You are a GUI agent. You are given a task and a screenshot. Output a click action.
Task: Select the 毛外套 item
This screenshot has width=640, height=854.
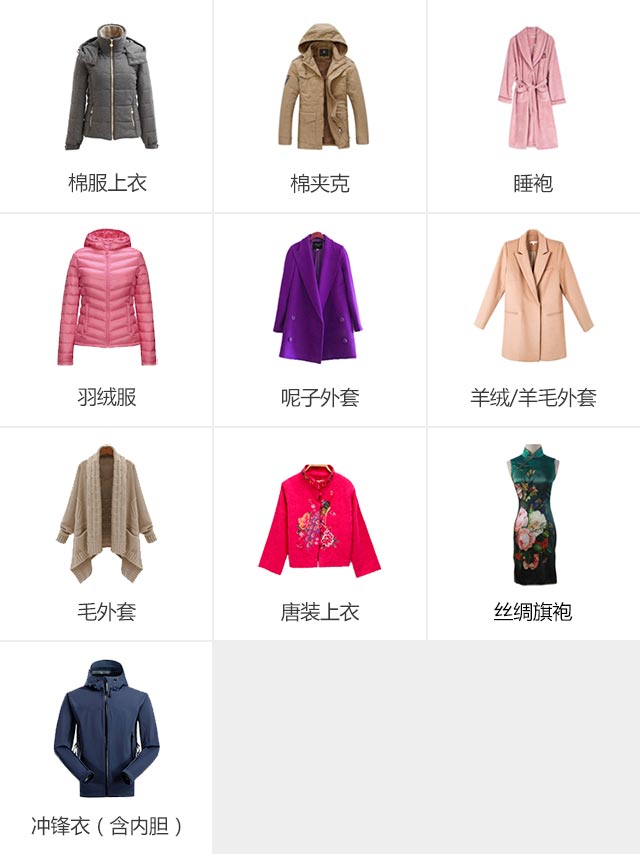[x=107, y=534]
